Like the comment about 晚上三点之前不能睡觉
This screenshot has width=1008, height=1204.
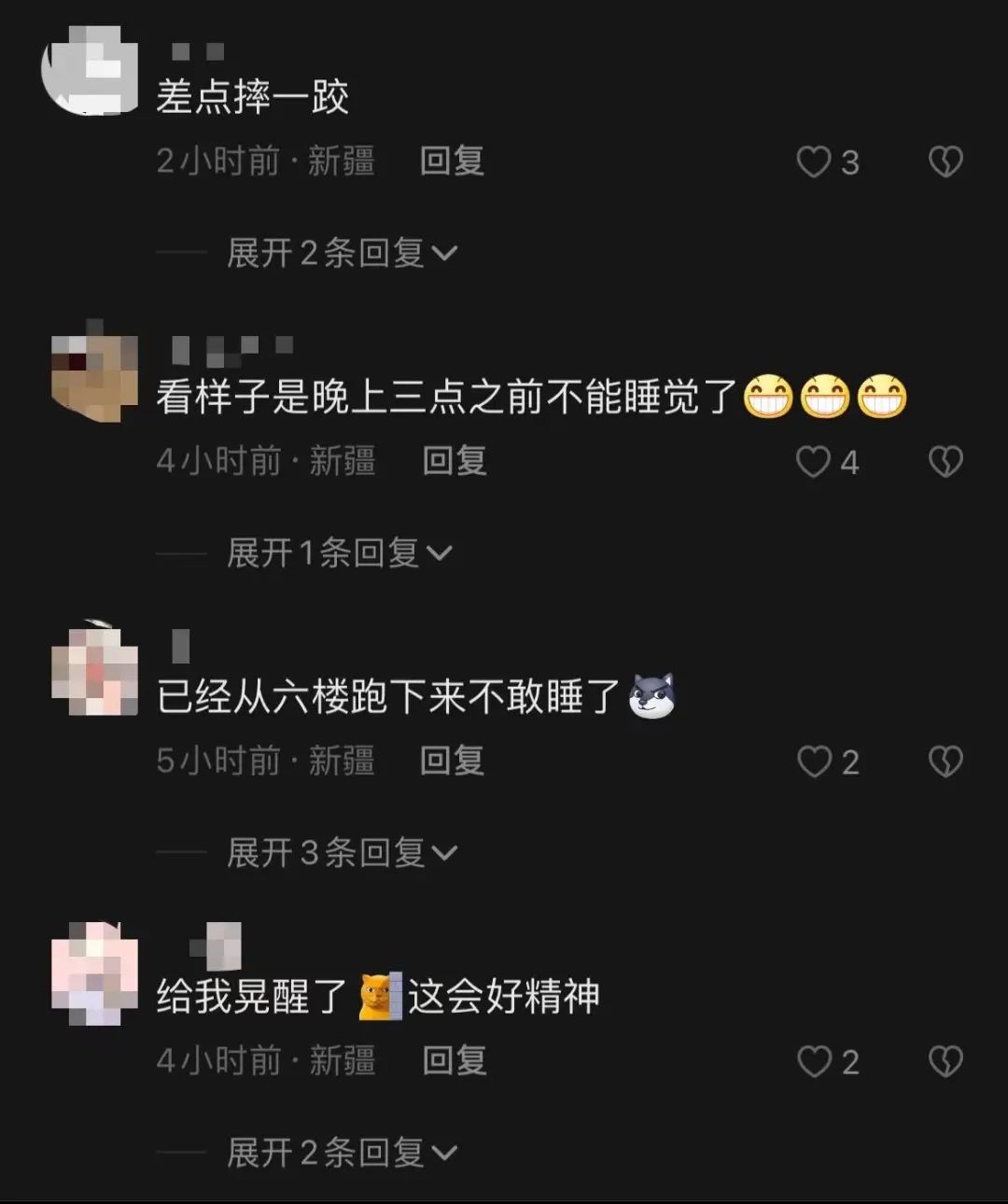click(814, 462)
